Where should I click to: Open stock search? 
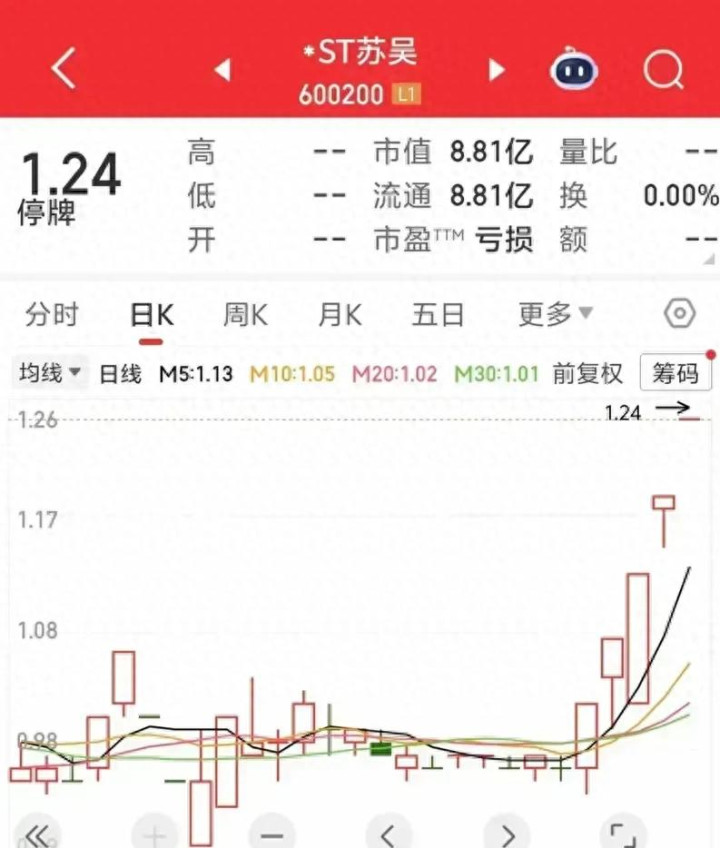662,70
